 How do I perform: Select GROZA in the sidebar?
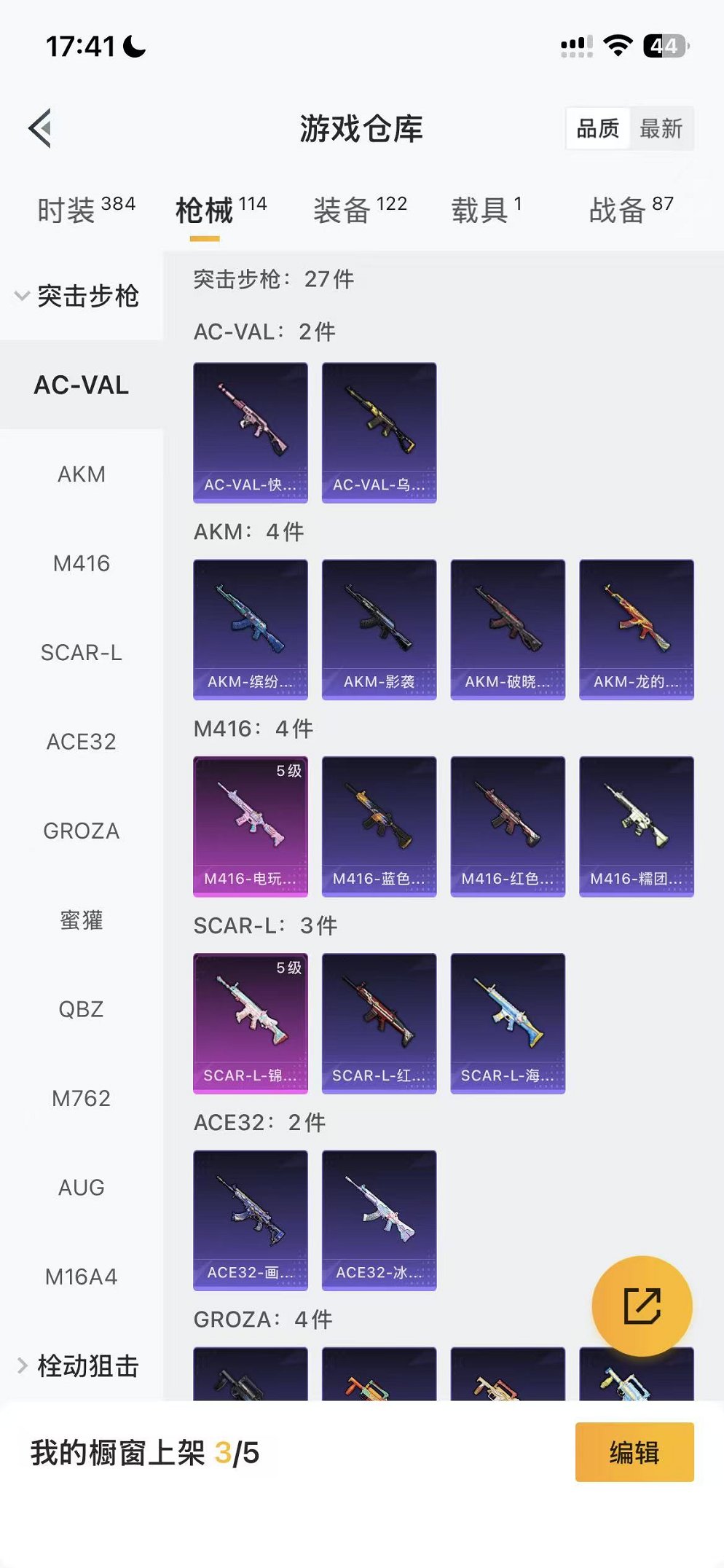(82, 831)
